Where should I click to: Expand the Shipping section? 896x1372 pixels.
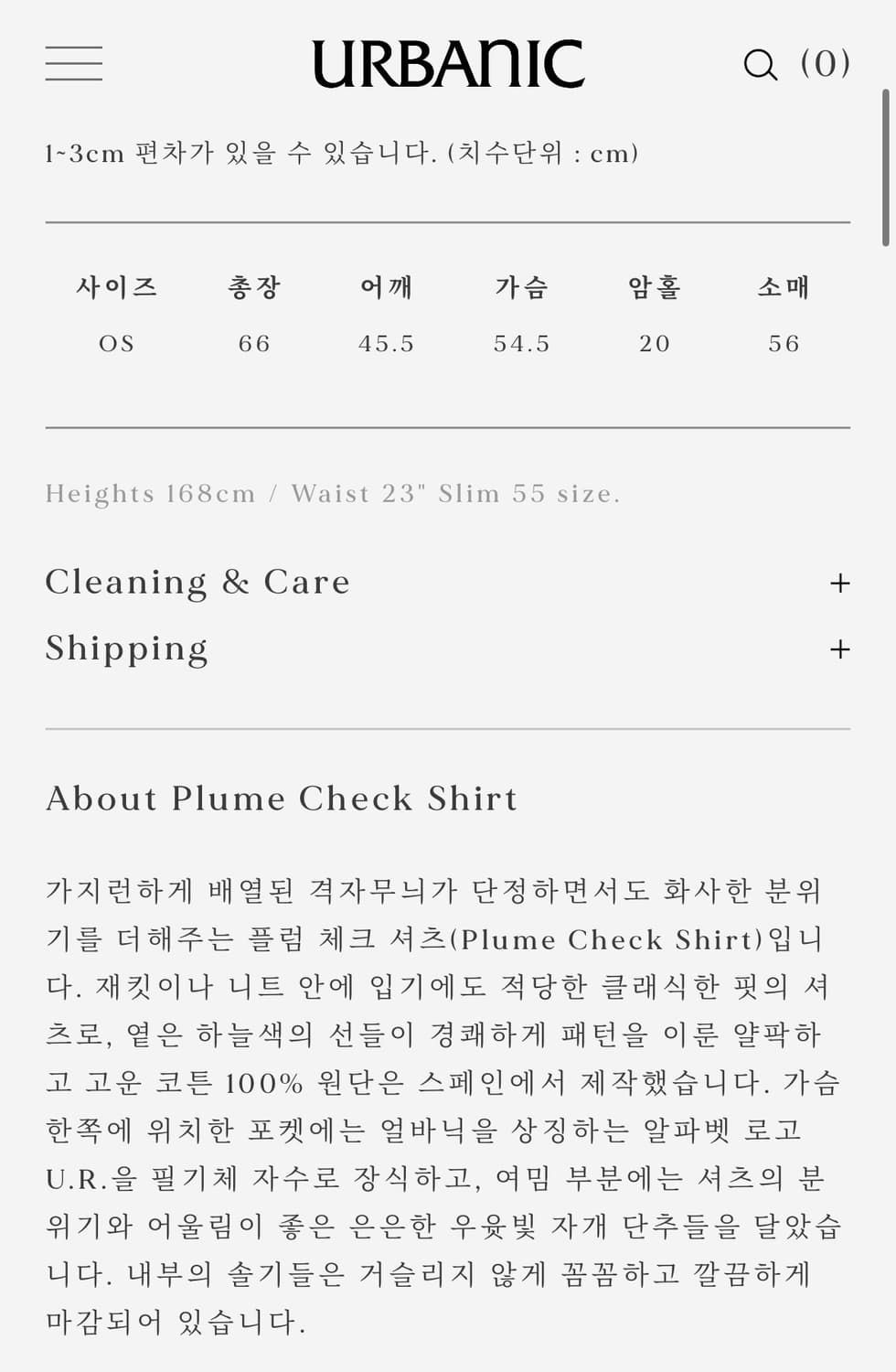pos(127,648)
